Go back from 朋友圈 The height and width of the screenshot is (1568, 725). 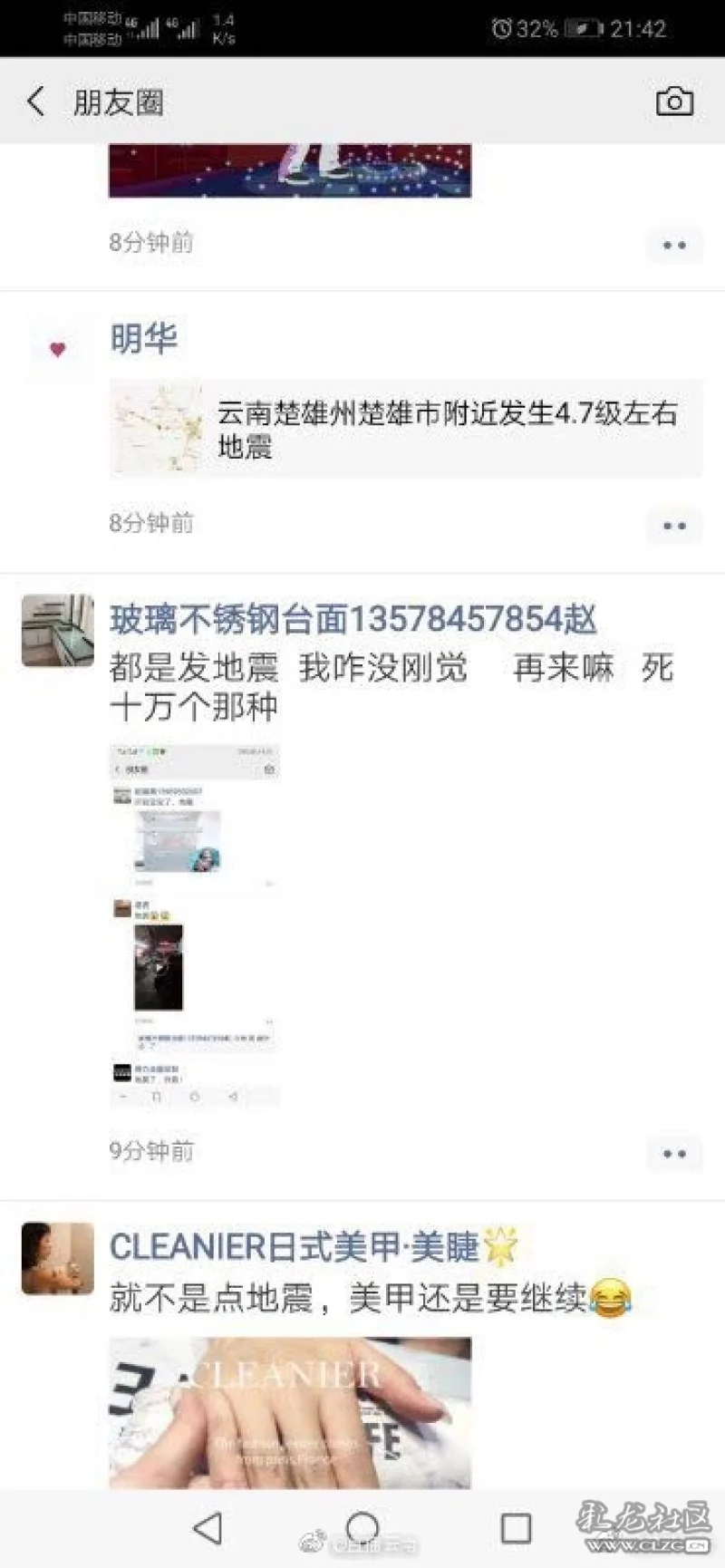tap(36, 102)
